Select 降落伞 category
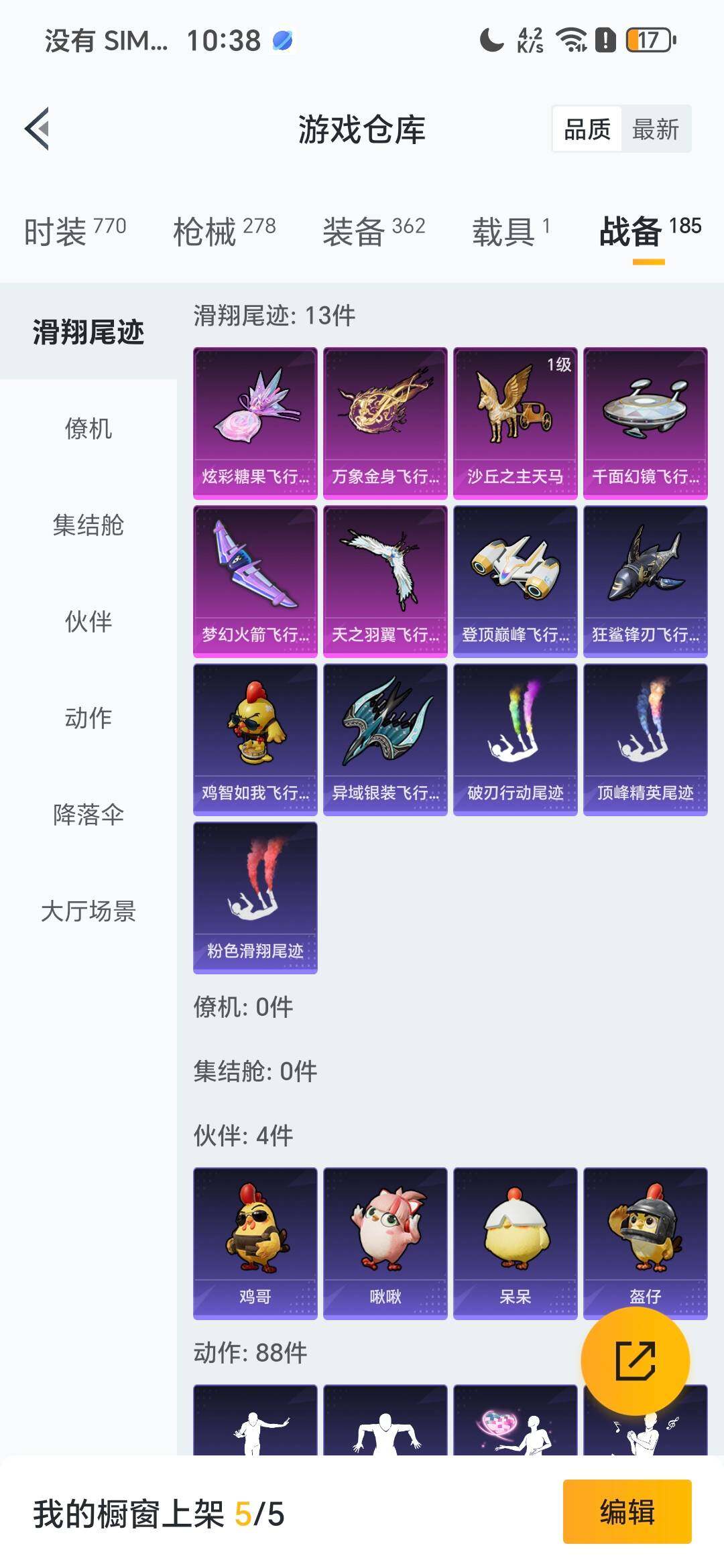 tap(88, 814)
